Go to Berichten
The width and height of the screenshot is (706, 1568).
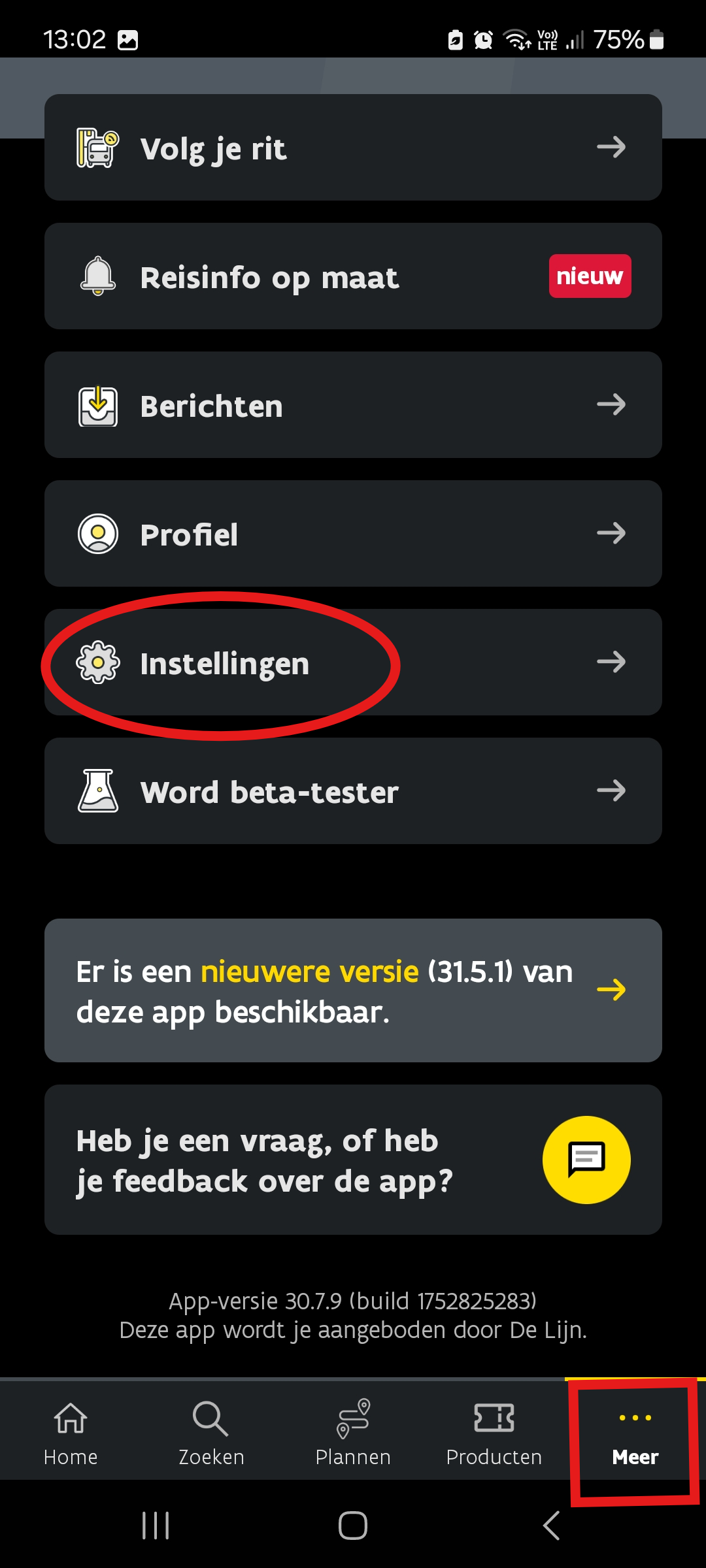[353, 405]
